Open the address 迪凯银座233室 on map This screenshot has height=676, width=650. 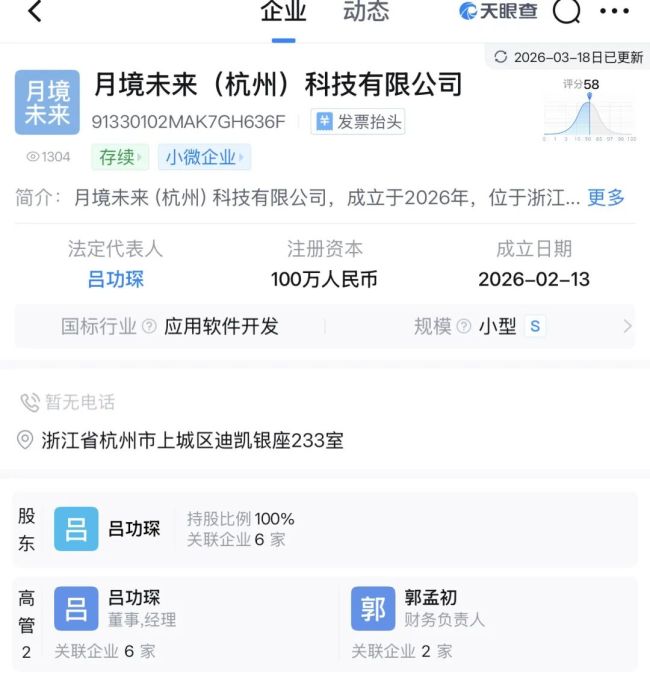point(192,440)
